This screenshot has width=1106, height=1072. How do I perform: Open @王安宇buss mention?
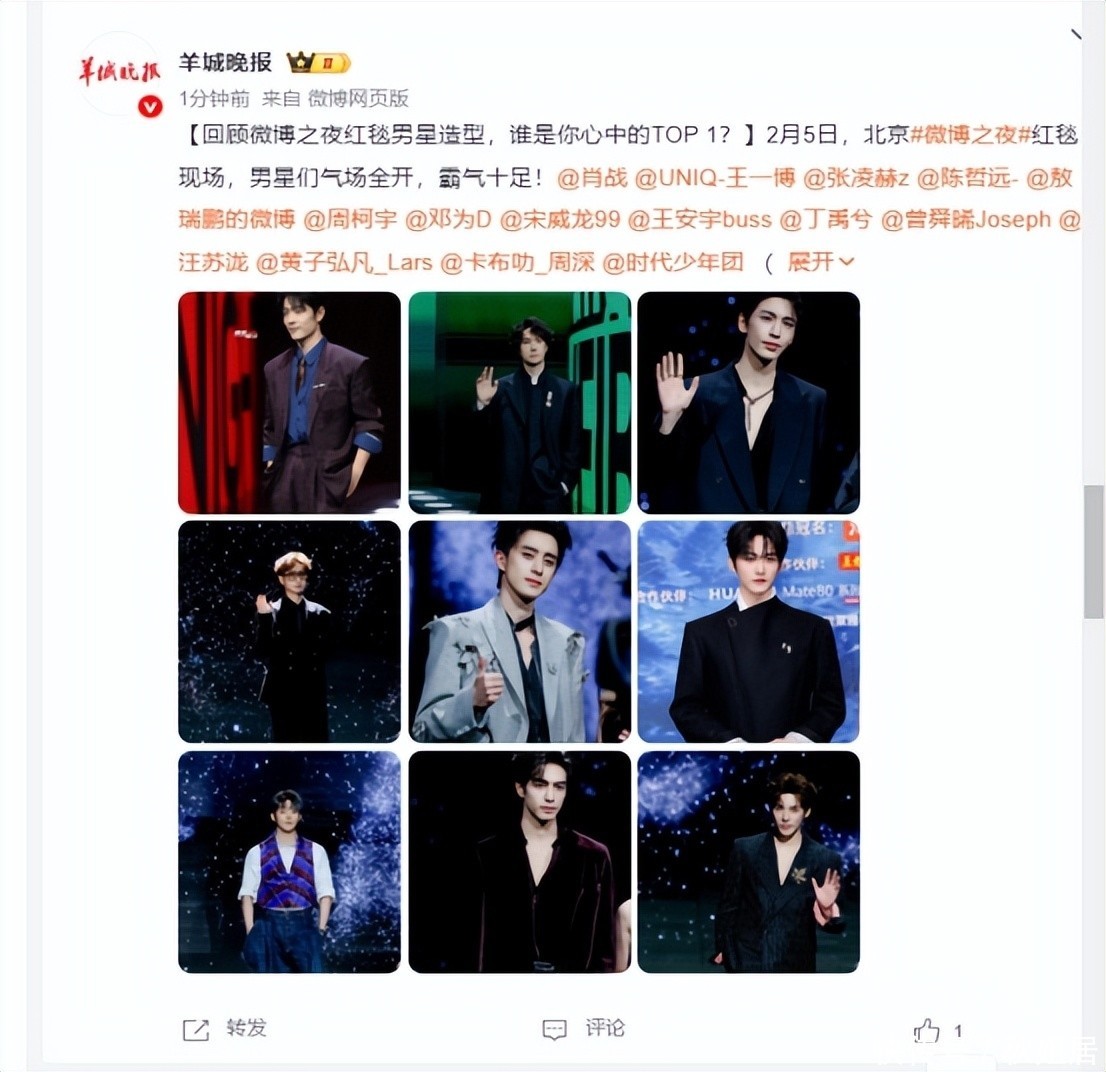click(700, 219)
